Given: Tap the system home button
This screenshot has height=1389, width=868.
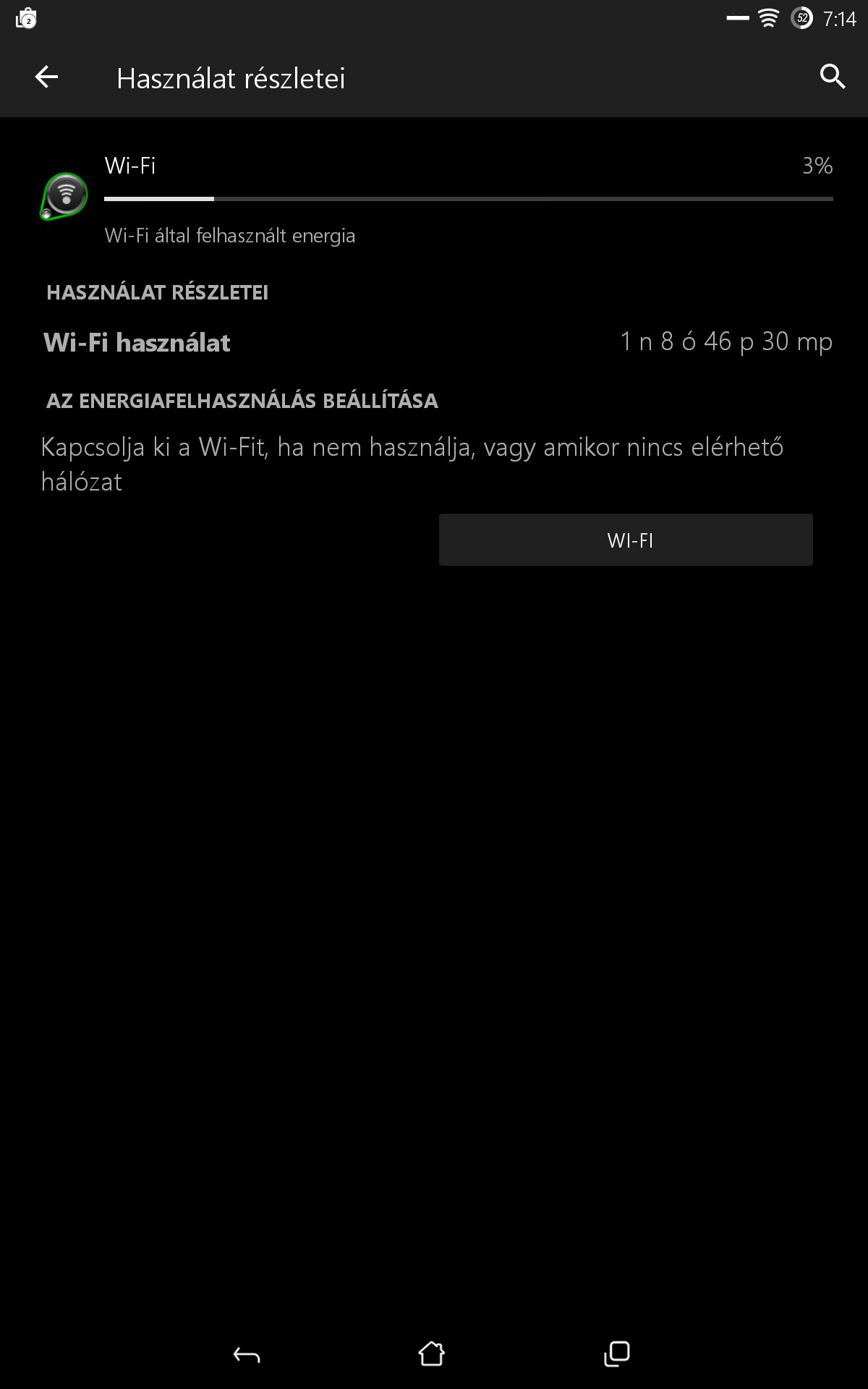Looking at the screenshot, I should [432, 1354].
